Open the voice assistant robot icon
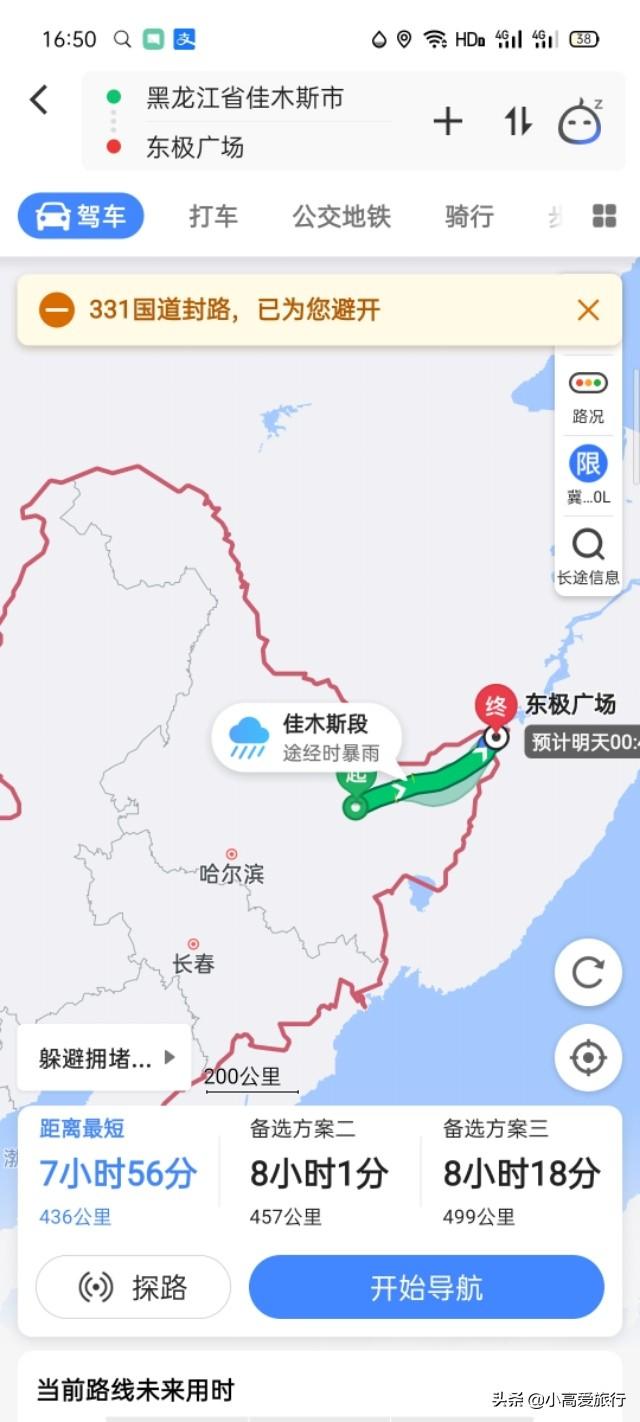Screen dimensions: 640x1422 (x=580, y=122)
